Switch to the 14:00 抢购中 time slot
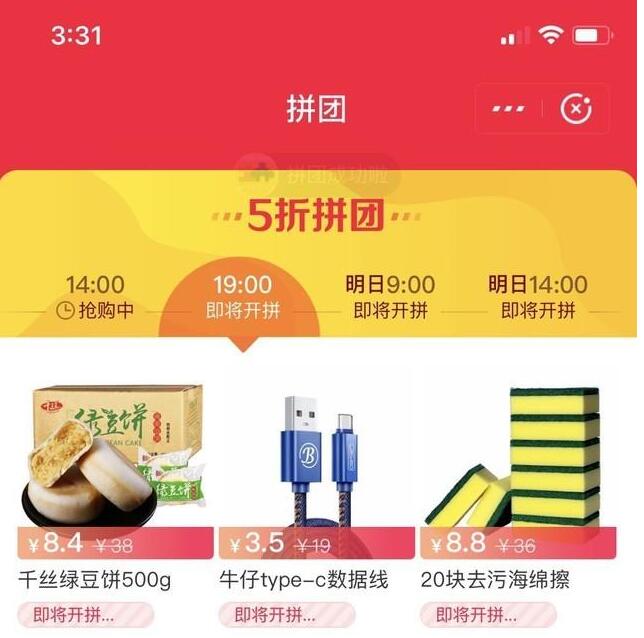 96,297
